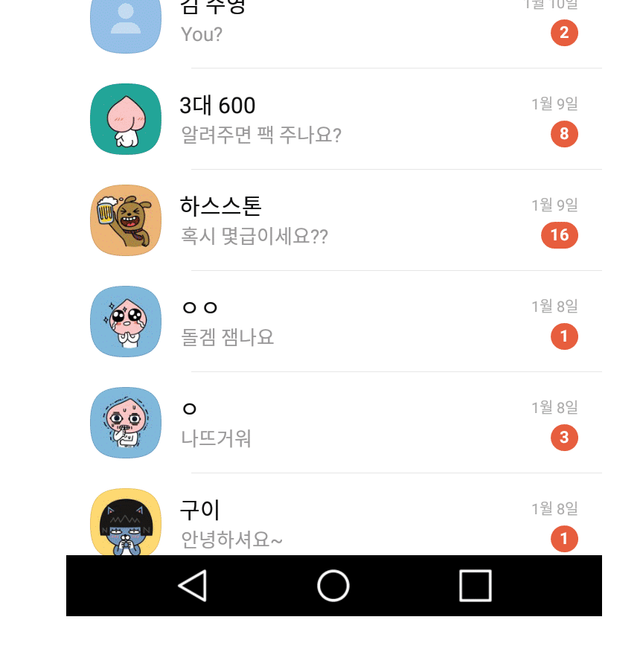Show recent apps
The image size is (640, 649).
[475, 586]
